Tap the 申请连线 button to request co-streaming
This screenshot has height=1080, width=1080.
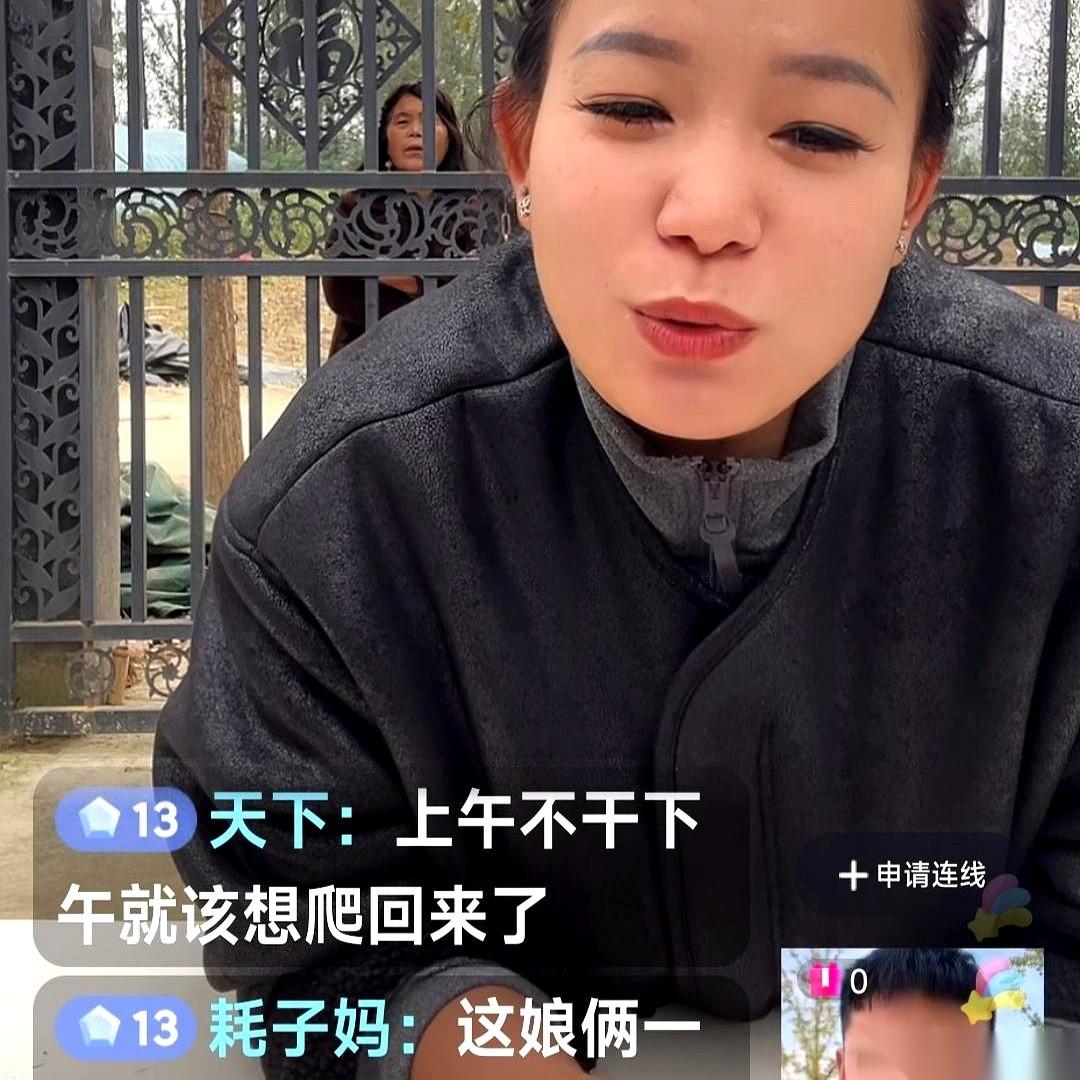[x=911, y=875]
